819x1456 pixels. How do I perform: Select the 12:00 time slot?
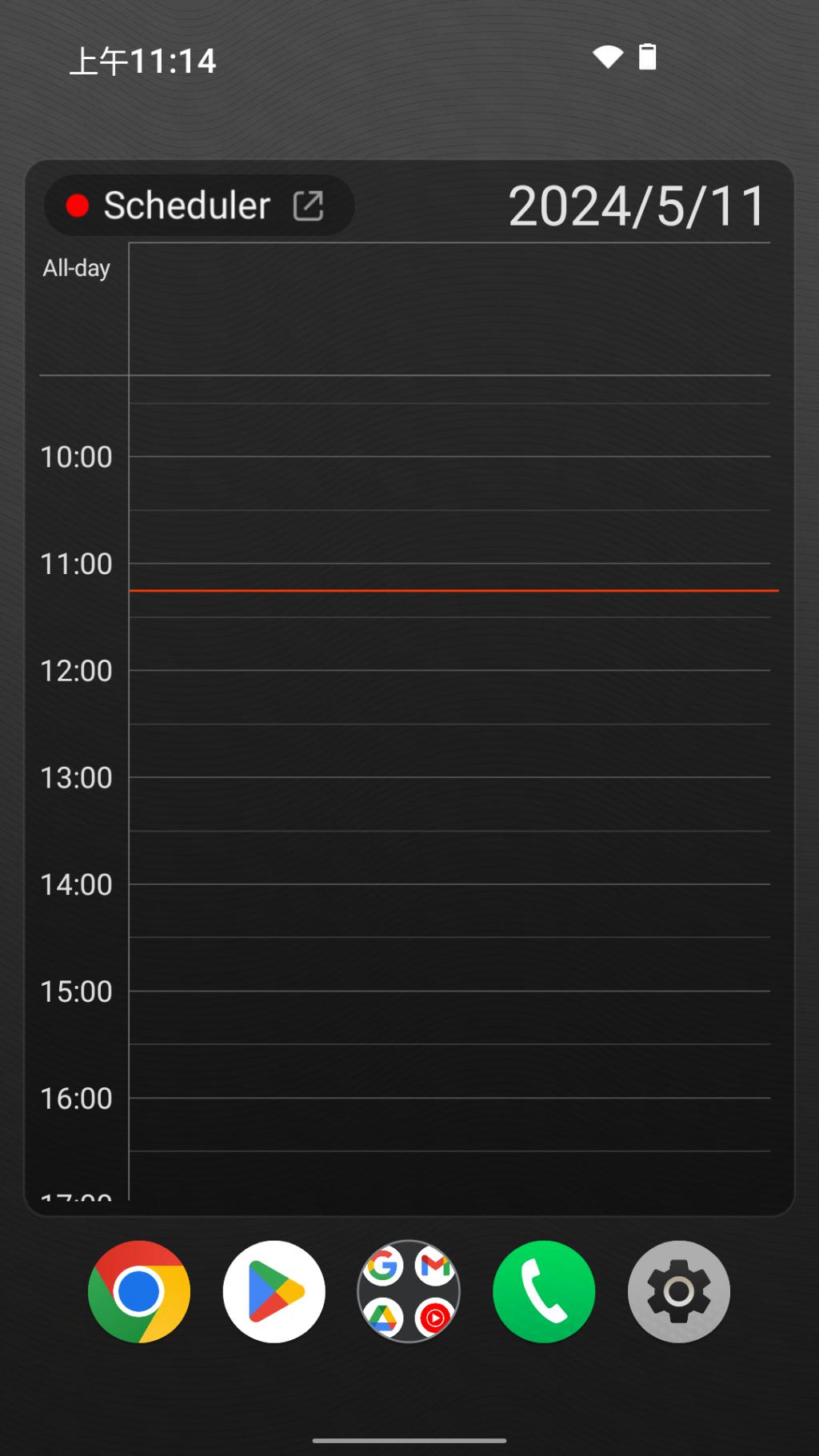point(449,696)
